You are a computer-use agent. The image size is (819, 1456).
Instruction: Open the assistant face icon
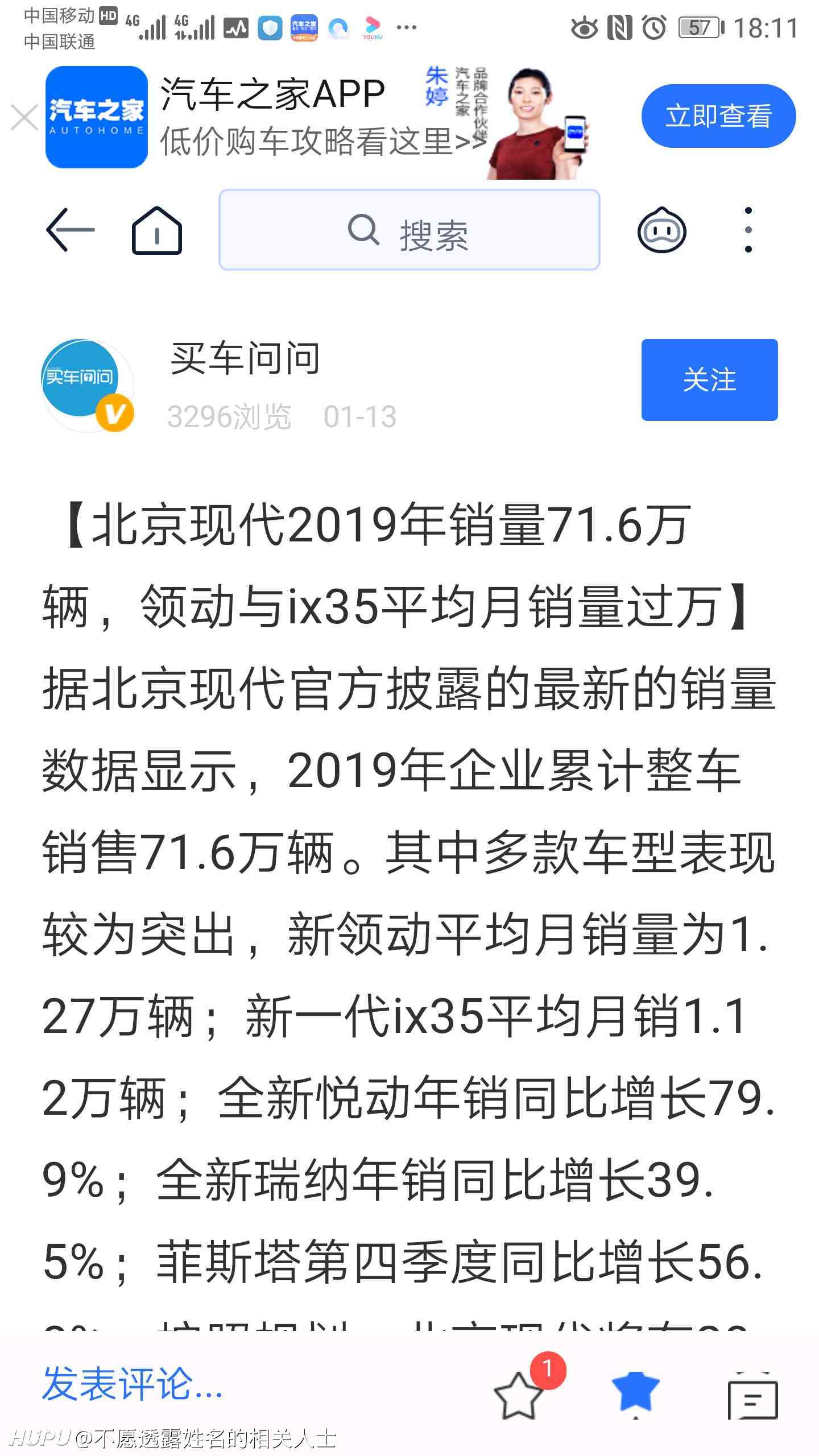coord(662,229)
